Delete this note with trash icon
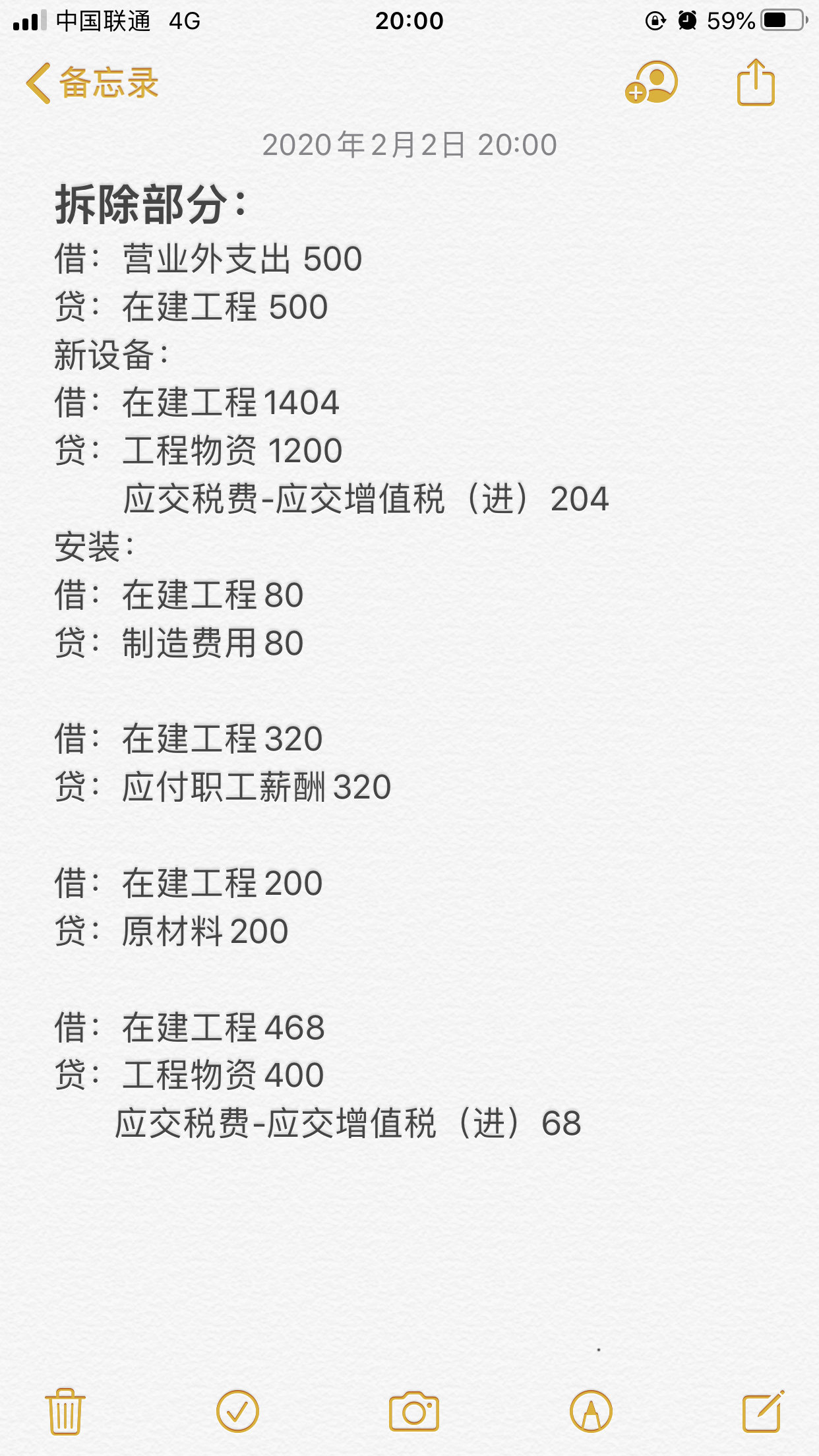The image size is (819, 1456). tap(65, 1411)
